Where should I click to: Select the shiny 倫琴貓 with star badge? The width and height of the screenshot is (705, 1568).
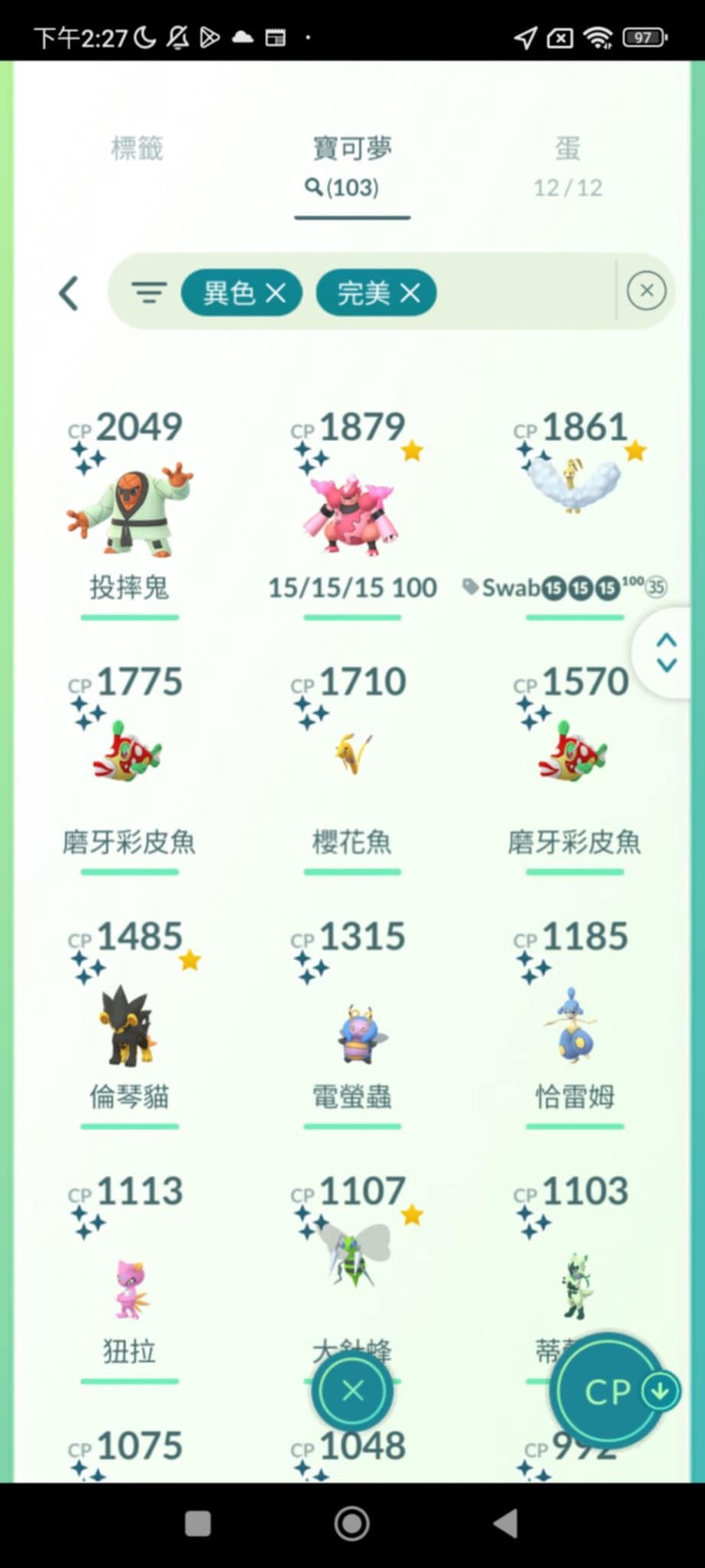click(x=130, y=1025)
